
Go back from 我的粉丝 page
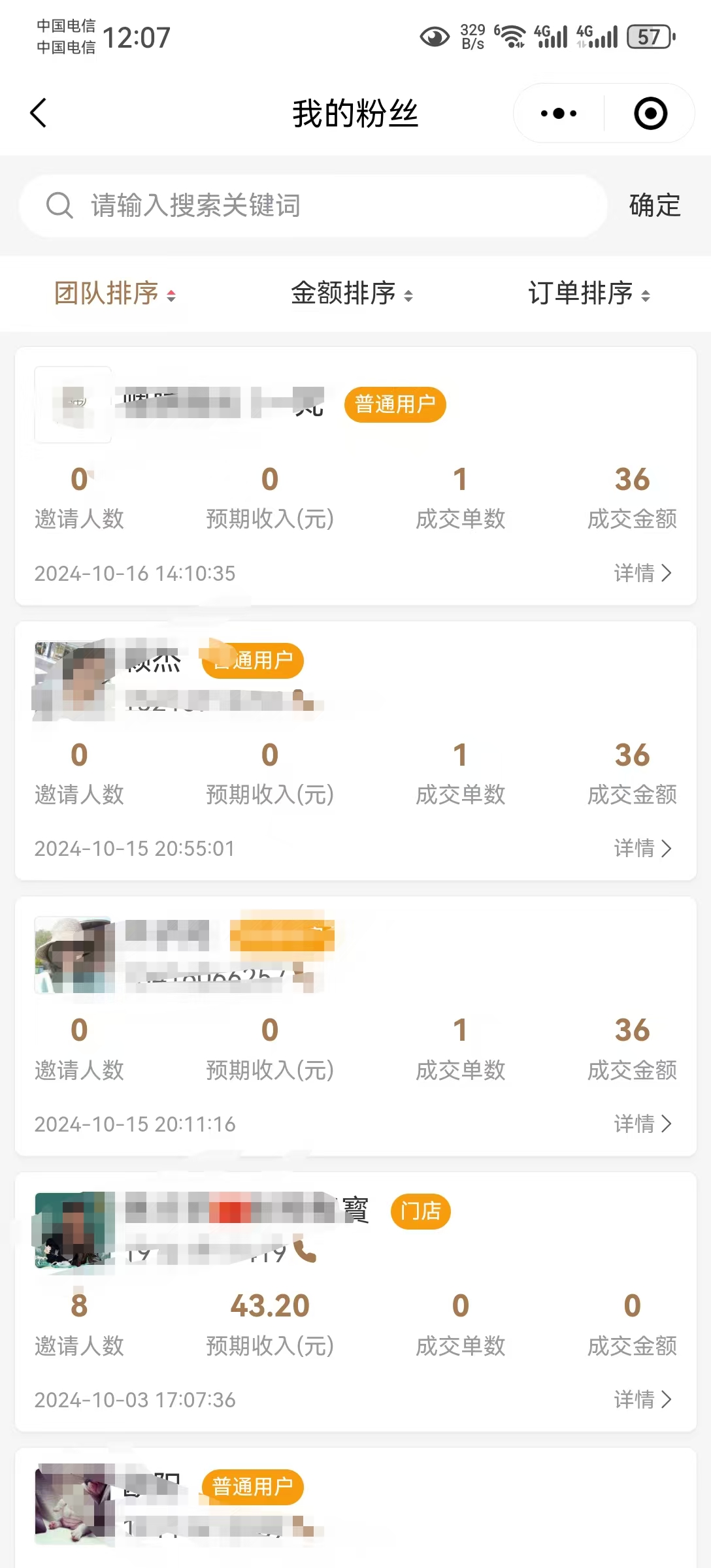(39, 113)
